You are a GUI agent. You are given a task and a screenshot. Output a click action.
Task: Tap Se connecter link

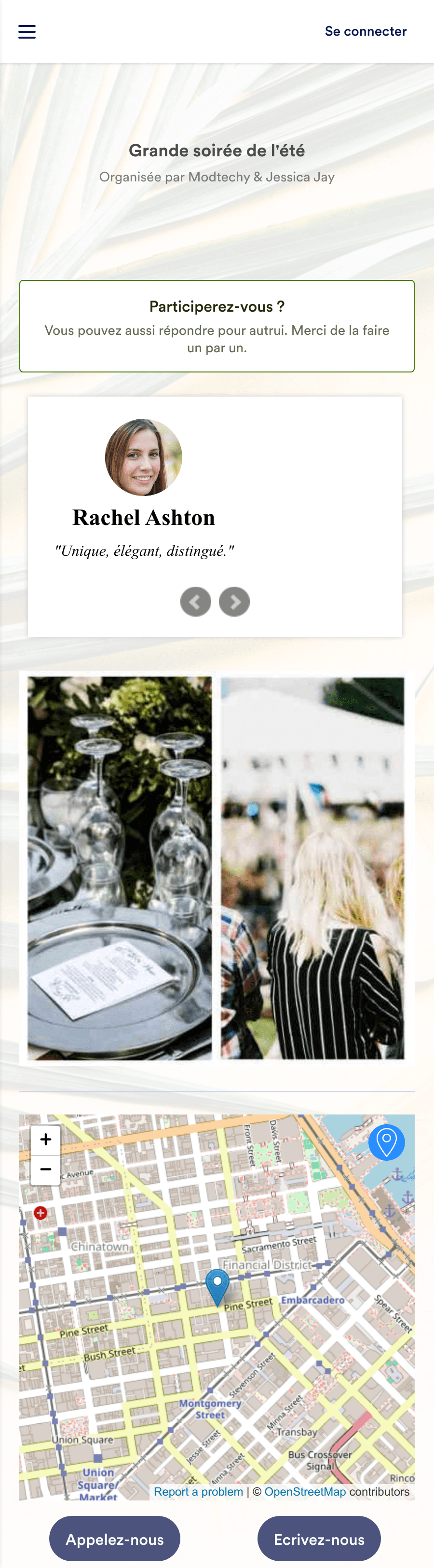pyautogui.click(x=365, y=32)
